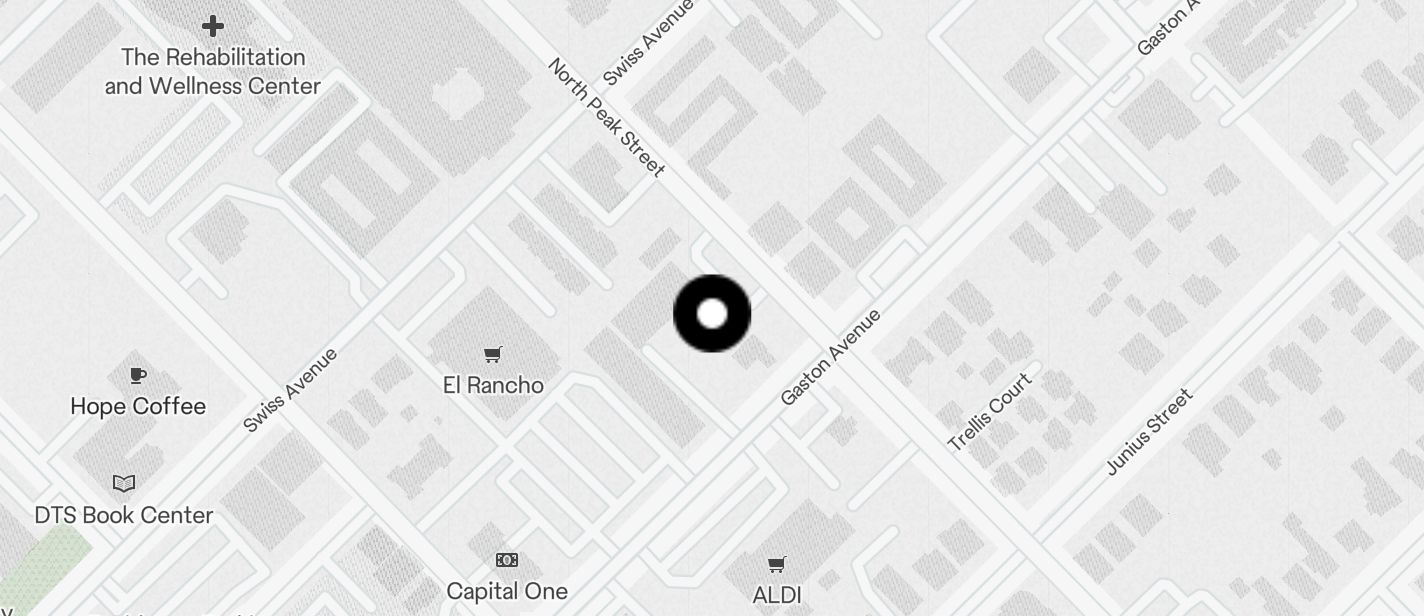Viewport: 1424px width, 616px height.
Task: Tap the black location pin marker
Action: click(712, 314)
